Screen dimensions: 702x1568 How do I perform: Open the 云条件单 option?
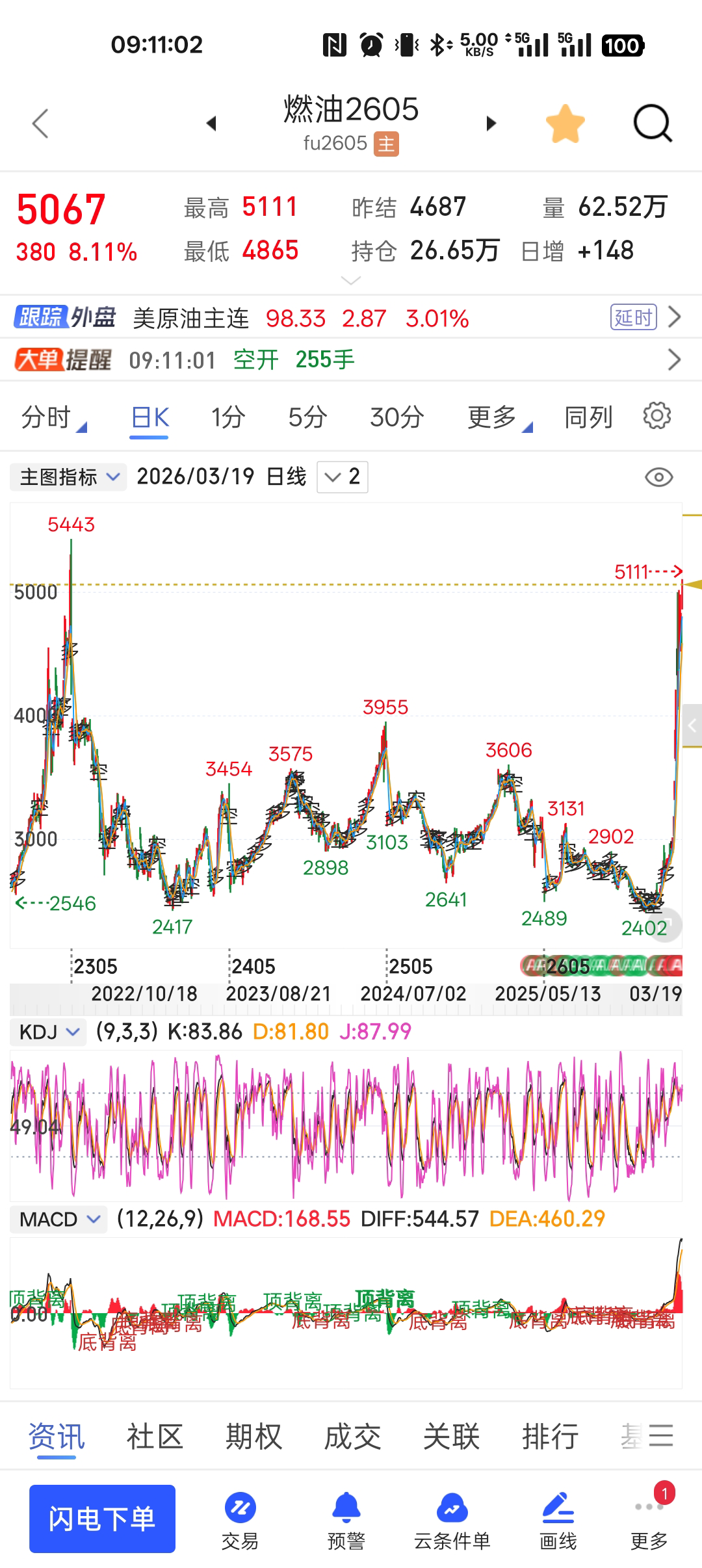pos(452,1520)
